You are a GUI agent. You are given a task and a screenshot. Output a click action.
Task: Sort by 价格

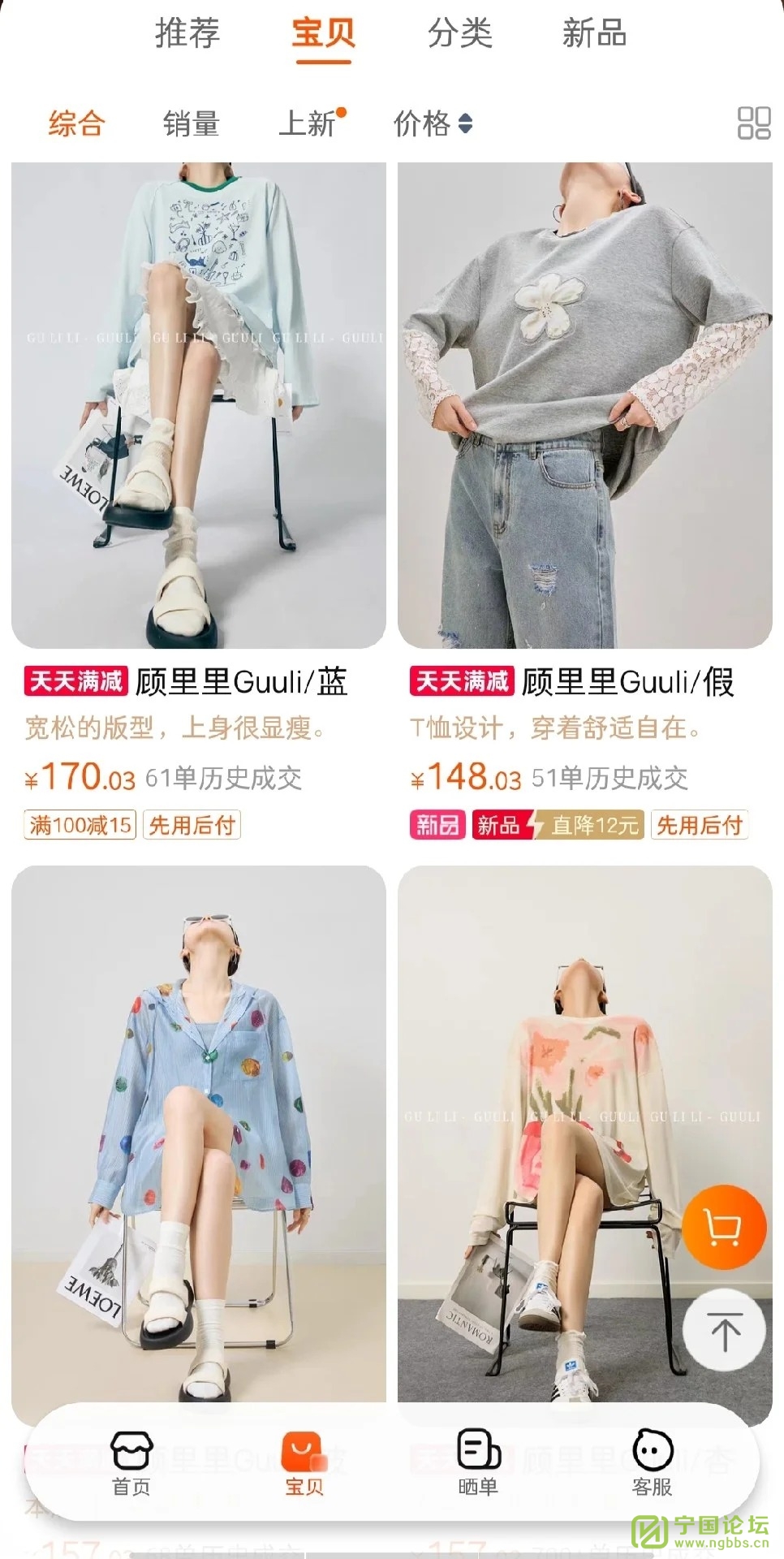coord(433,123)
